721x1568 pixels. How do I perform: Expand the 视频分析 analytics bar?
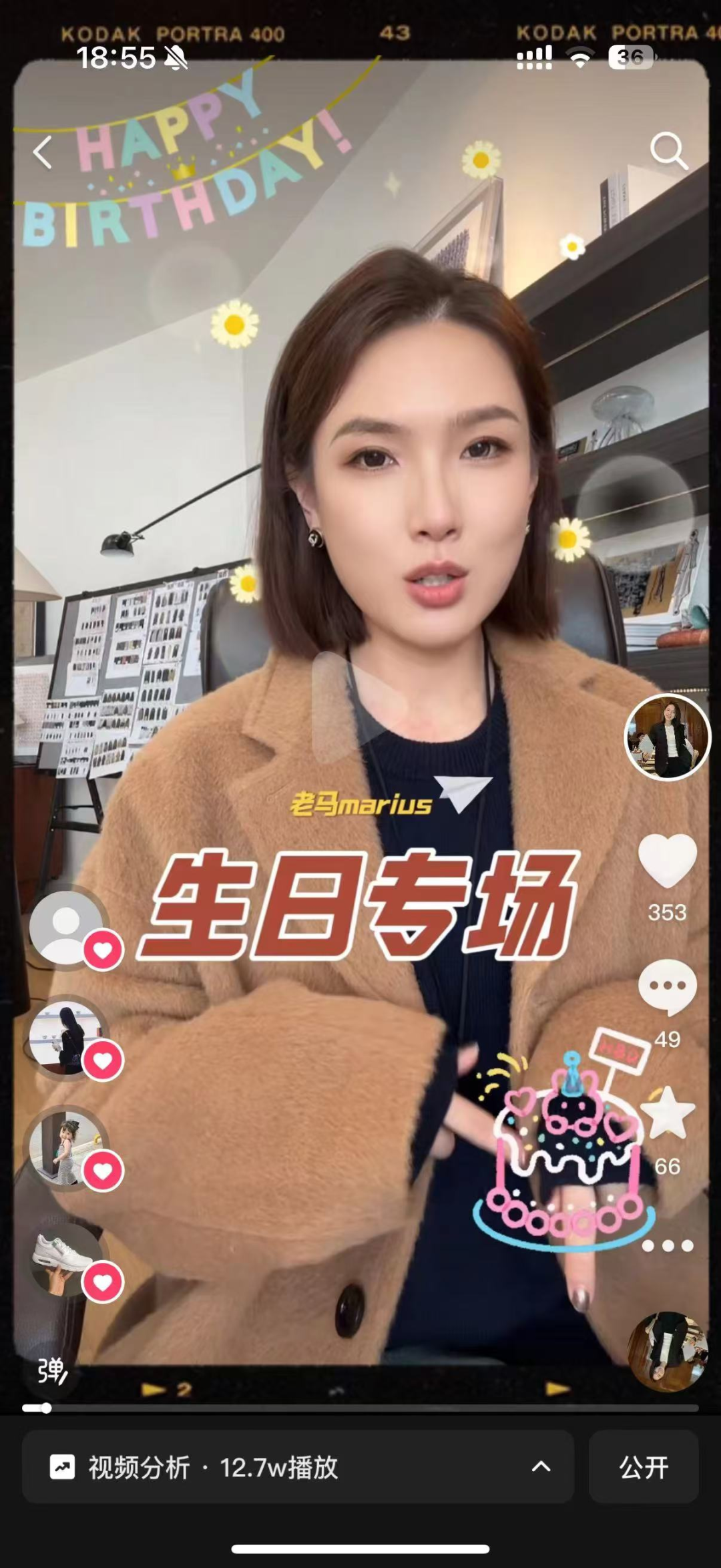point(298,1466)
